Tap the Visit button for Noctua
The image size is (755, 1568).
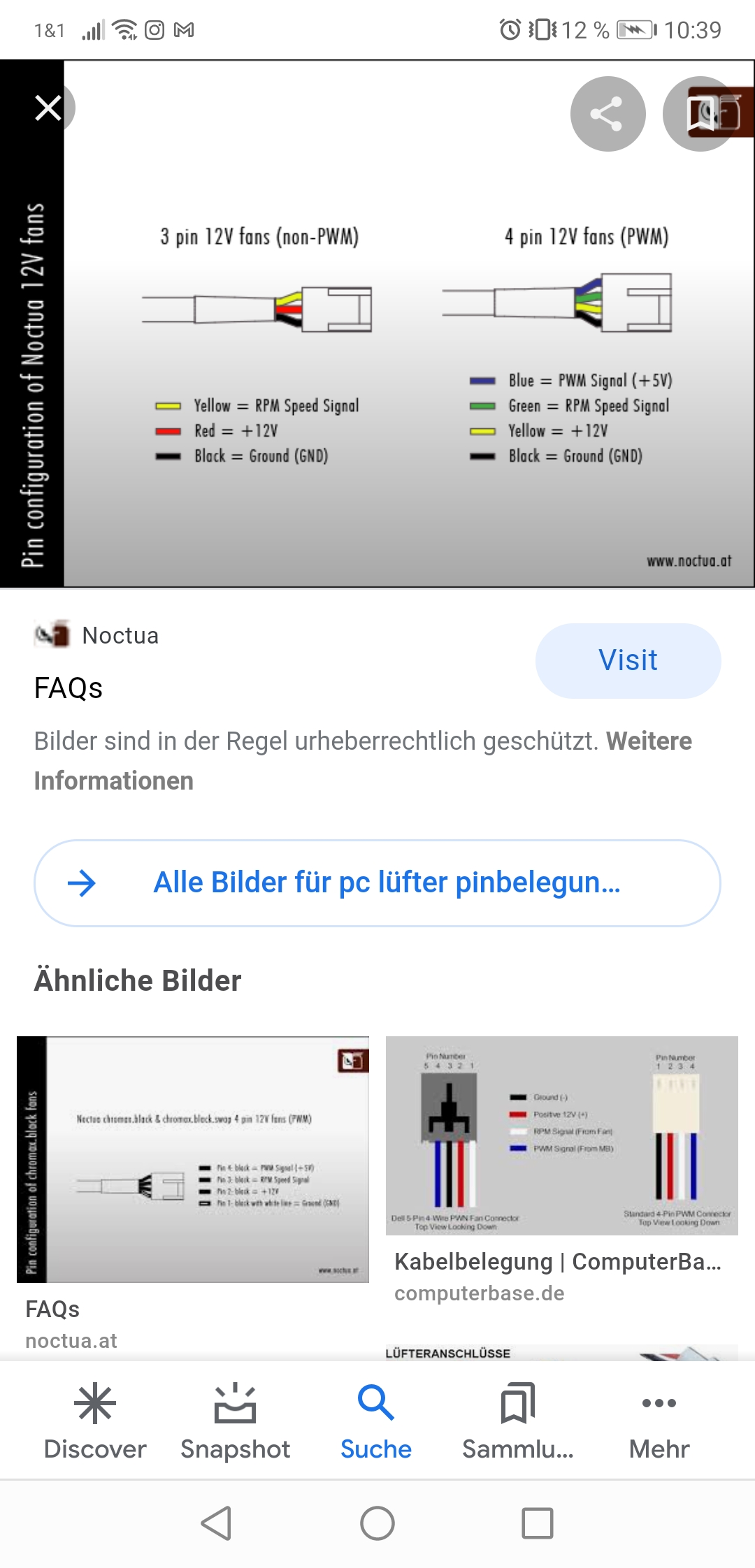pos(627,660)
